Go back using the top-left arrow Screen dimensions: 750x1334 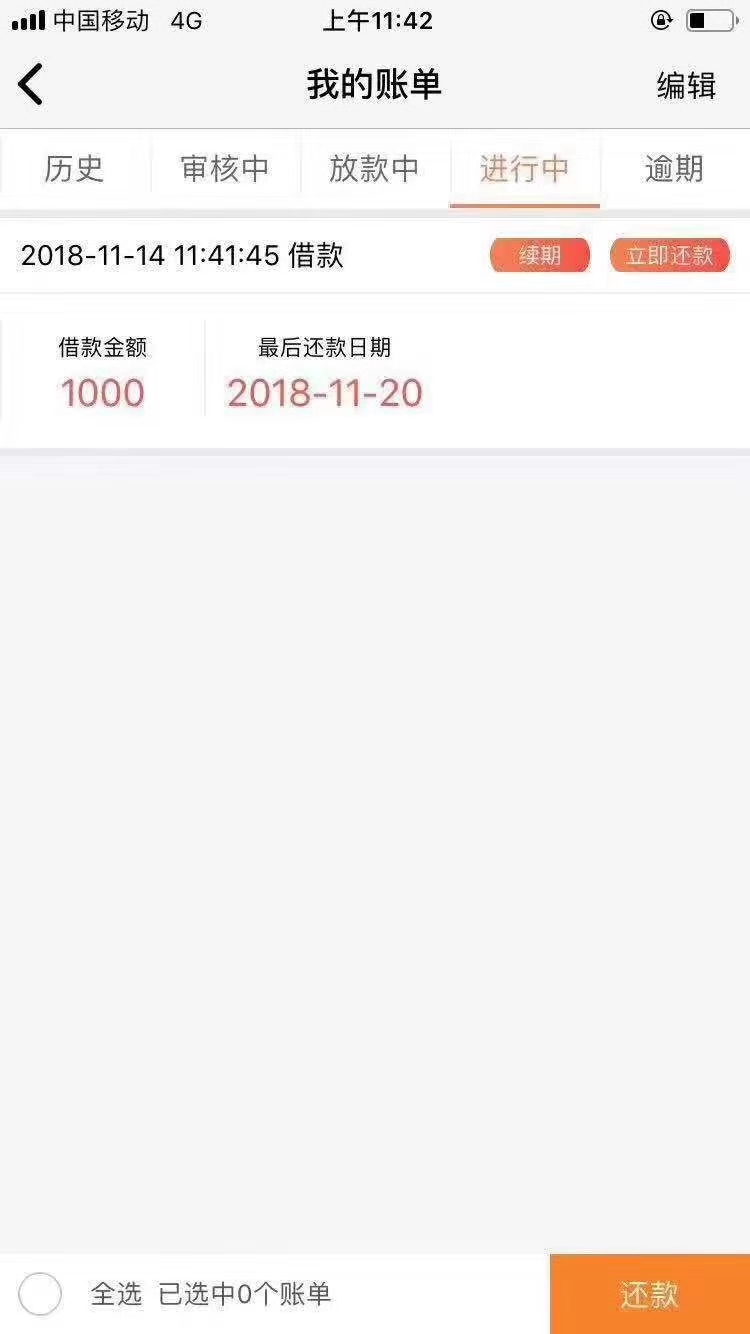pos(31,85)
